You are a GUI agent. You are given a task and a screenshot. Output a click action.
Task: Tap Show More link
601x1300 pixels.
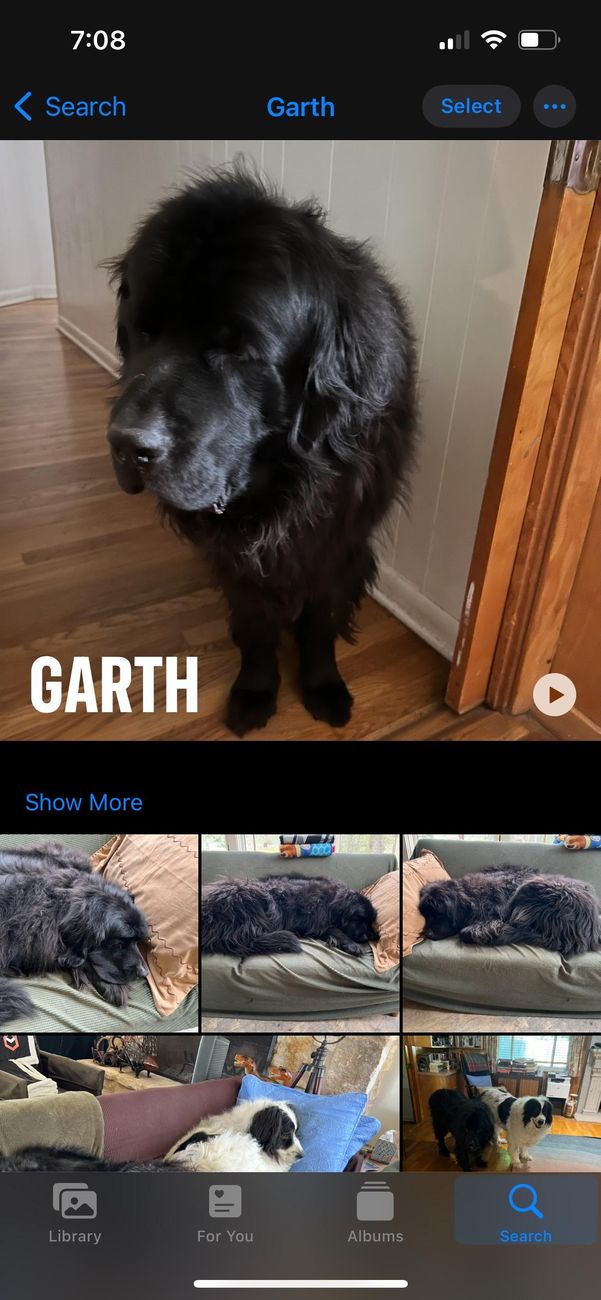point(84,802)
